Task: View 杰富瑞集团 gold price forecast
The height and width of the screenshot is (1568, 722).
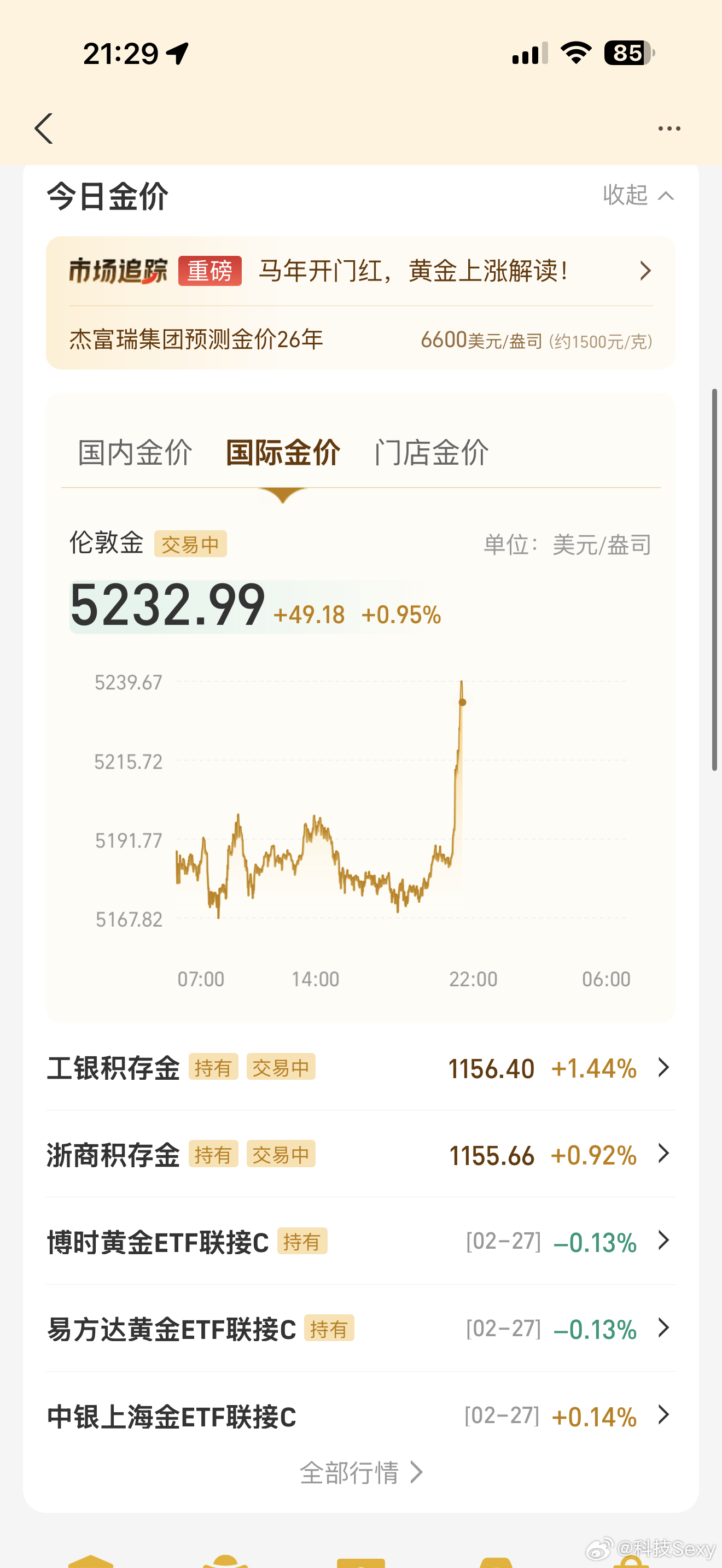Action: [361, 341]
